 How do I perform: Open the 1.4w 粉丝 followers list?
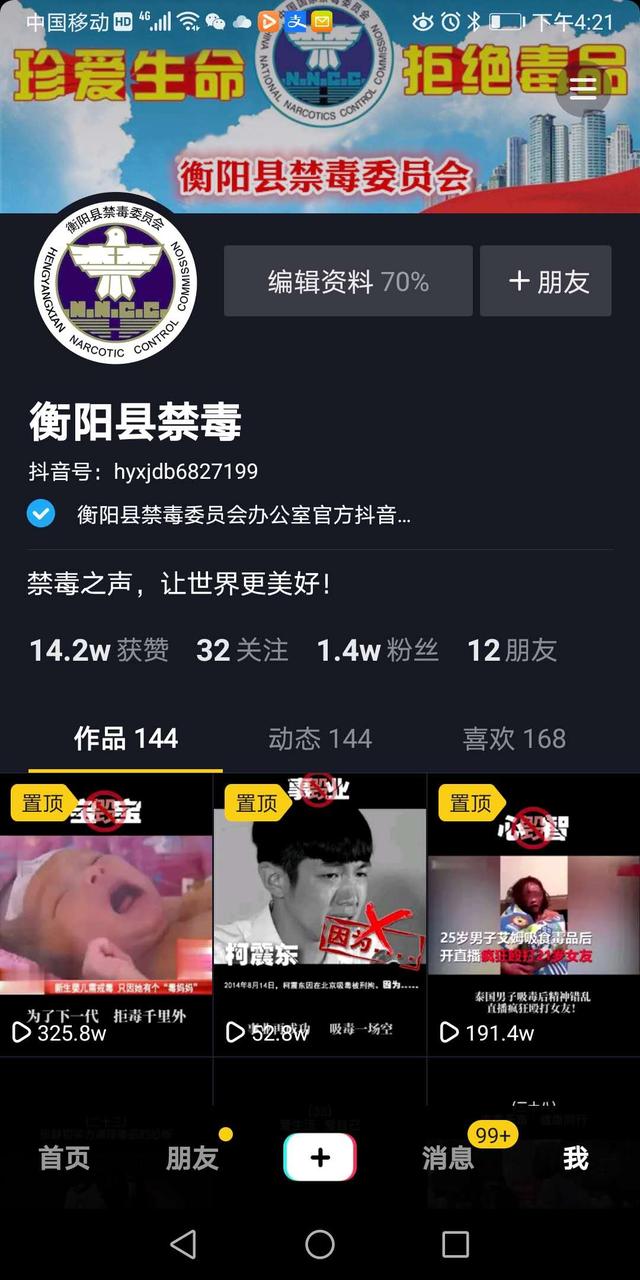pyautogui.click(x=377, y=651)
